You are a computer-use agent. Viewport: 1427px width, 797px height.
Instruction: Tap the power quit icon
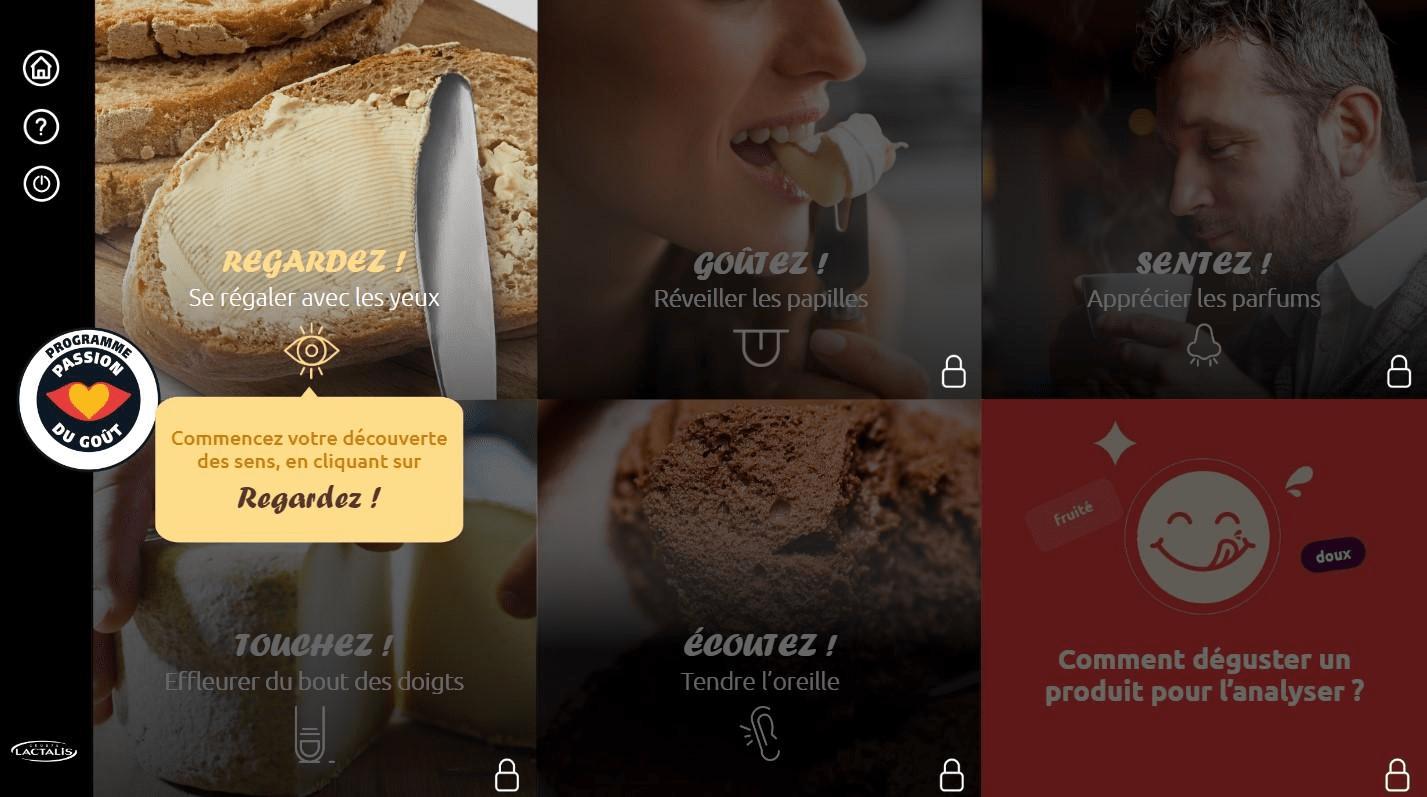point(41,184)
